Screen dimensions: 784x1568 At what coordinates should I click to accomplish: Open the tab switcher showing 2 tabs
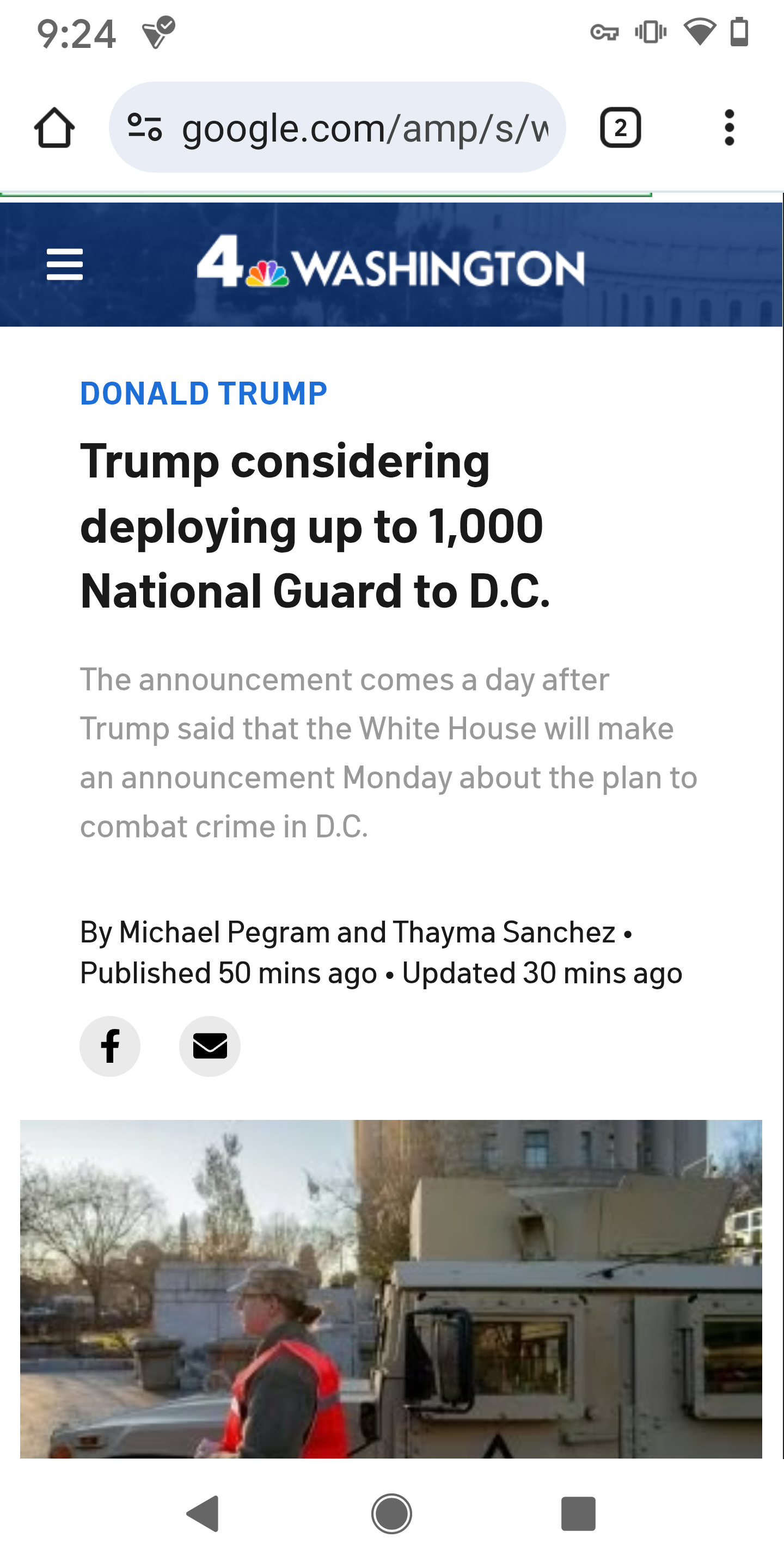[x=620, y=128]
